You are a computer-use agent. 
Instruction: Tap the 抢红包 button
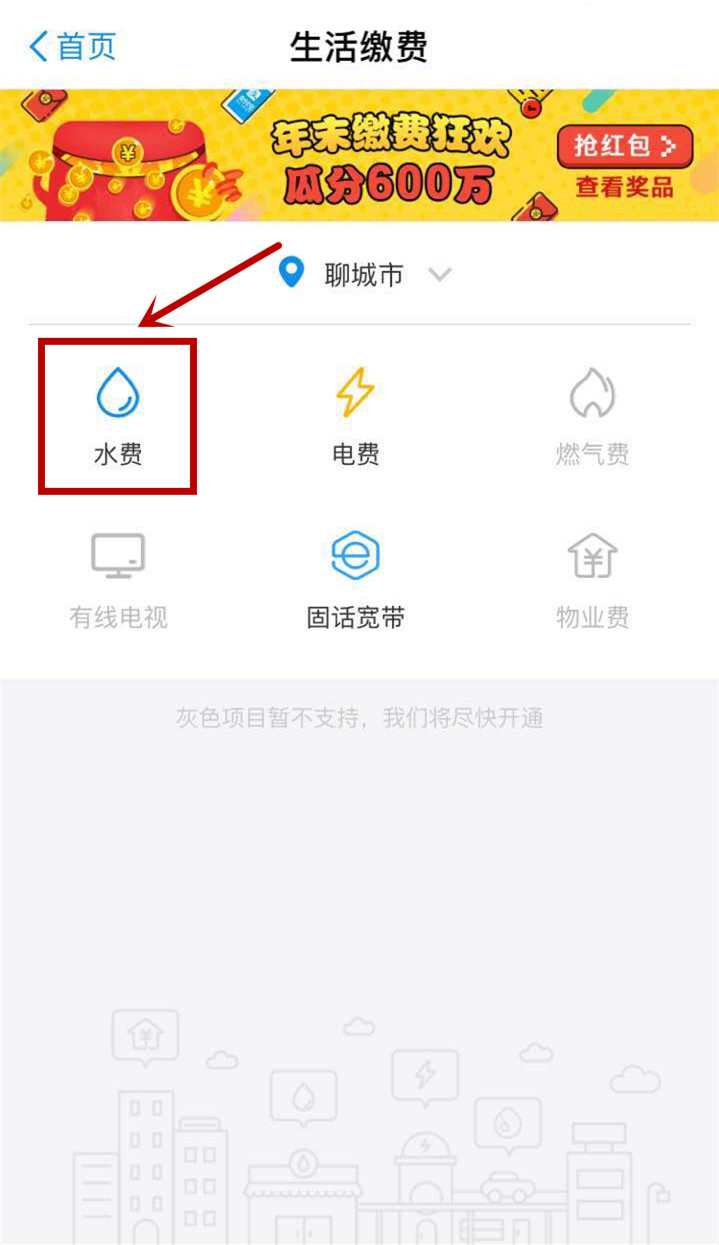624,146
